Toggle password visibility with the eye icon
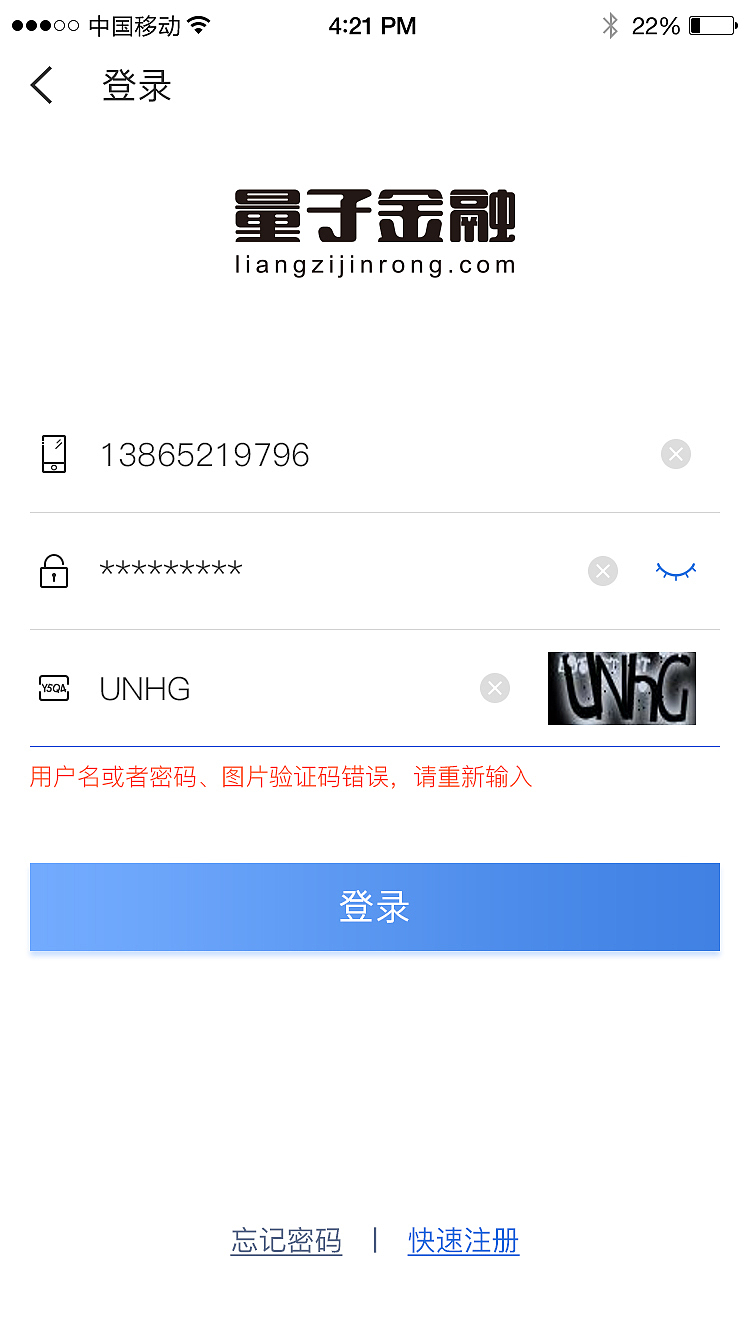750x1334 pixels. (x=675, y=571)
